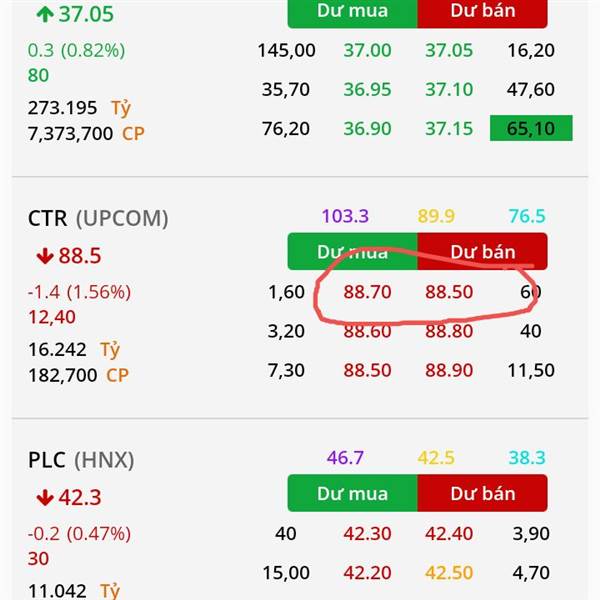Tap Dư bán under the CTR stock
This screenshot has height=600, width=600.
[483, 252]
